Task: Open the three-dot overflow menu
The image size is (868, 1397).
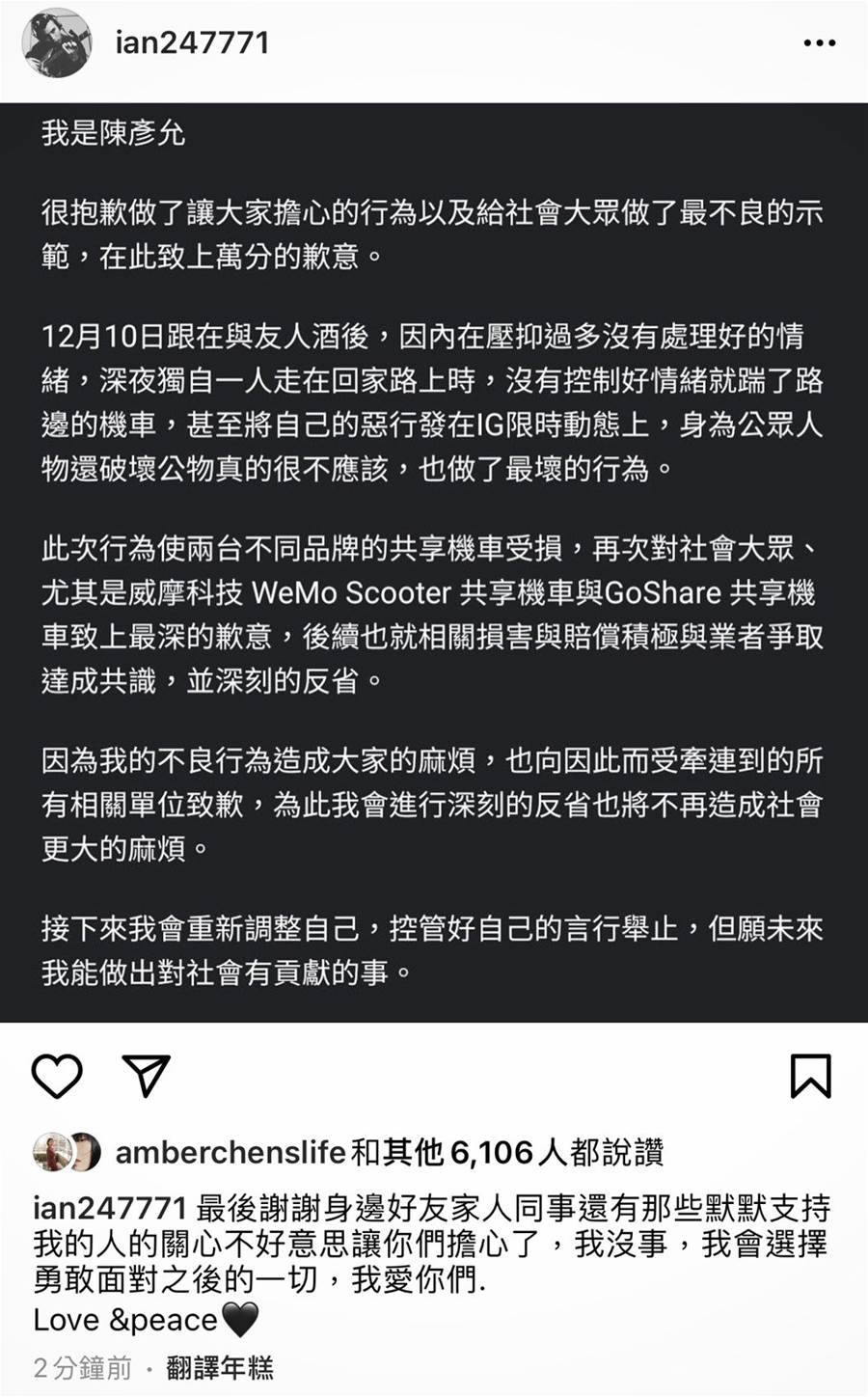Action: click(x=819, y=43)
